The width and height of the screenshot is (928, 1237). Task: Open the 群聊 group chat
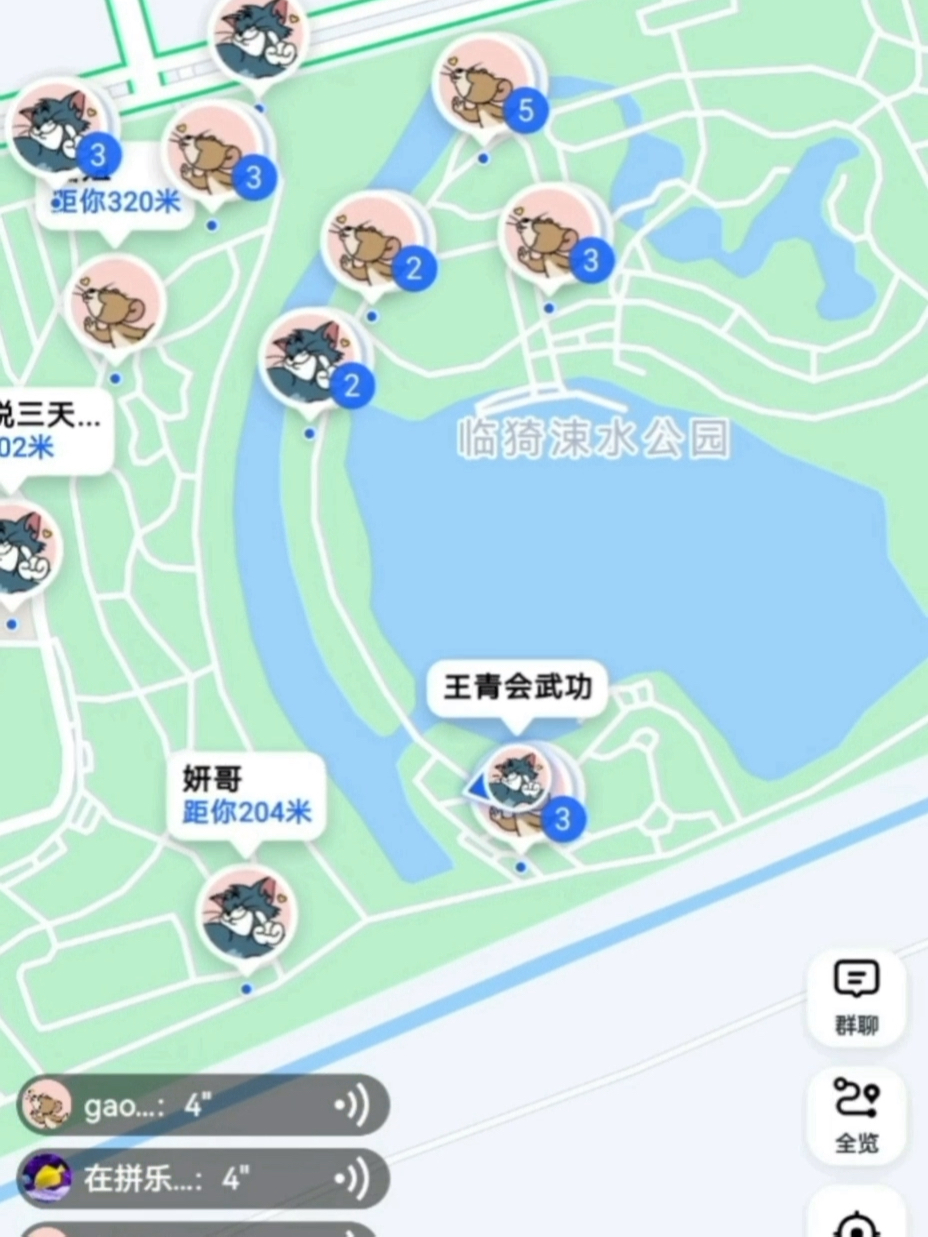click(x=856, y=996)
